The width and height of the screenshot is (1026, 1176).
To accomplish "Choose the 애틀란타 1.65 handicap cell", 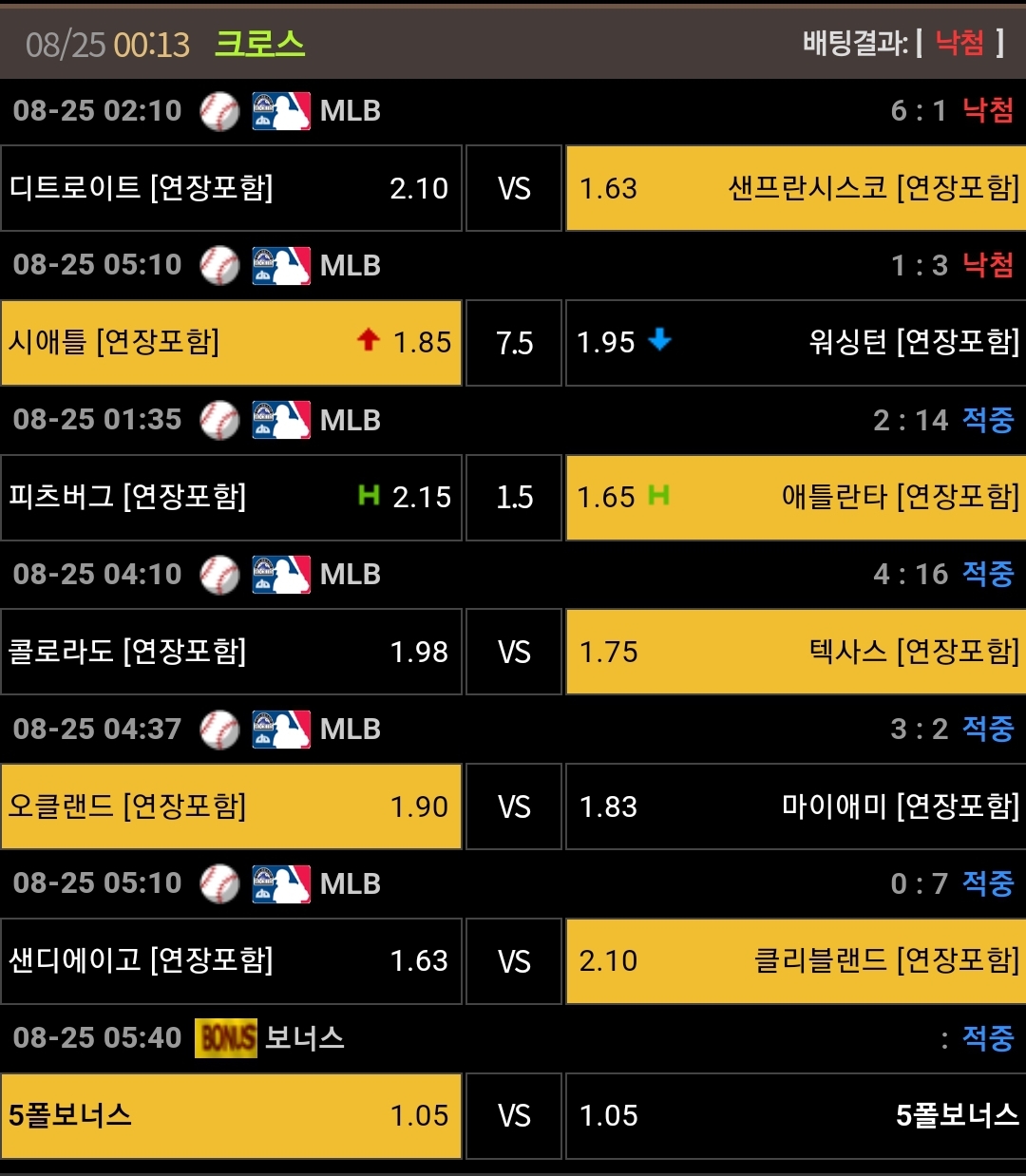I will tap(796, 498).
